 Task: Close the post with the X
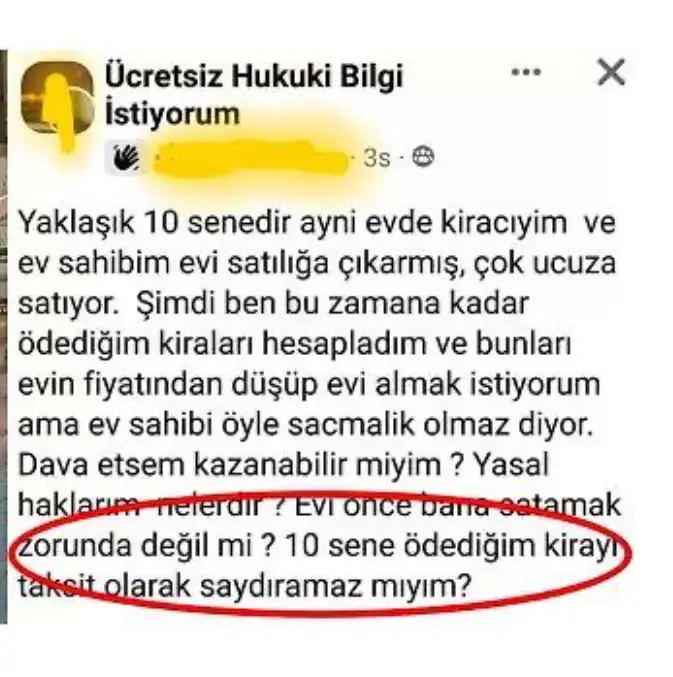click(x=610, y=72)
